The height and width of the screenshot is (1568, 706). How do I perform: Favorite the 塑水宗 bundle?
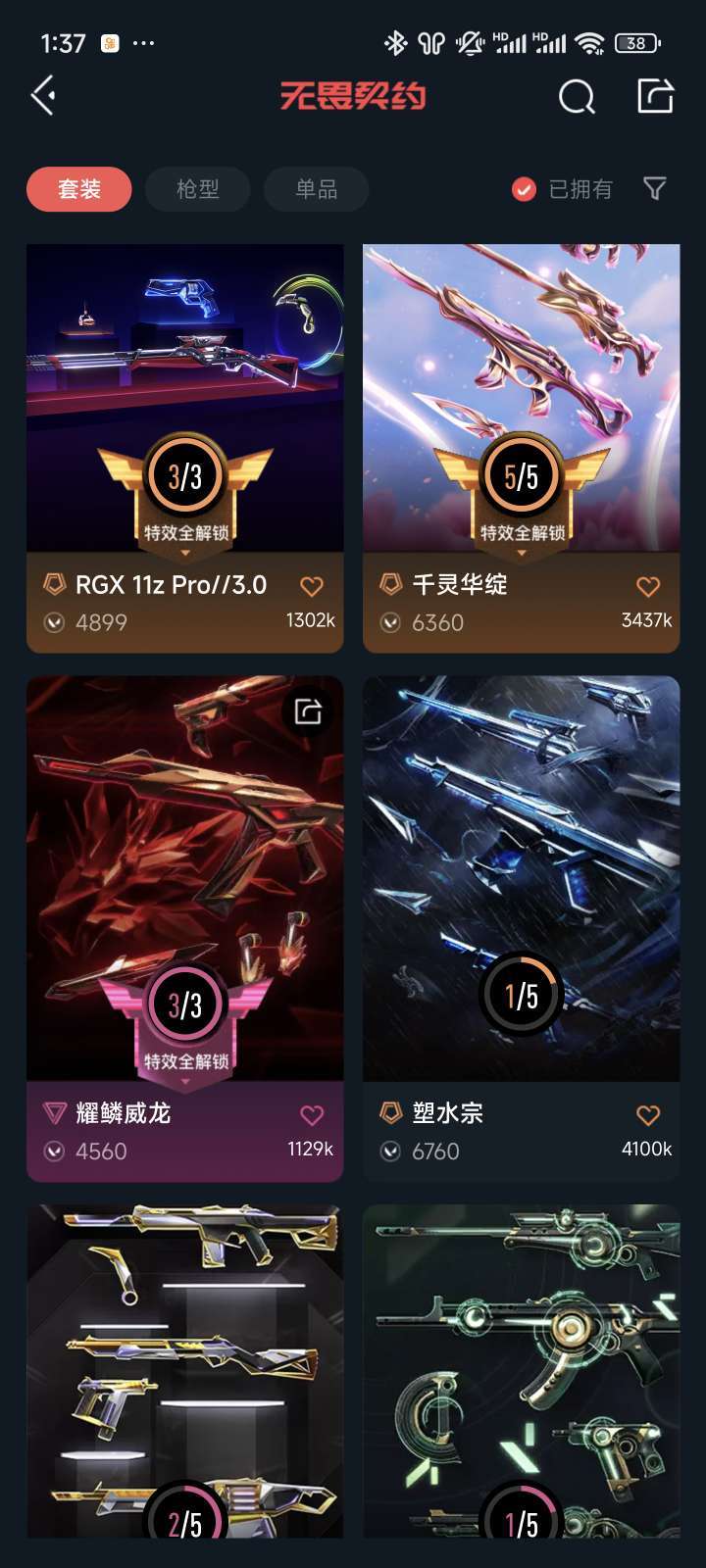tap(648, 1115)
